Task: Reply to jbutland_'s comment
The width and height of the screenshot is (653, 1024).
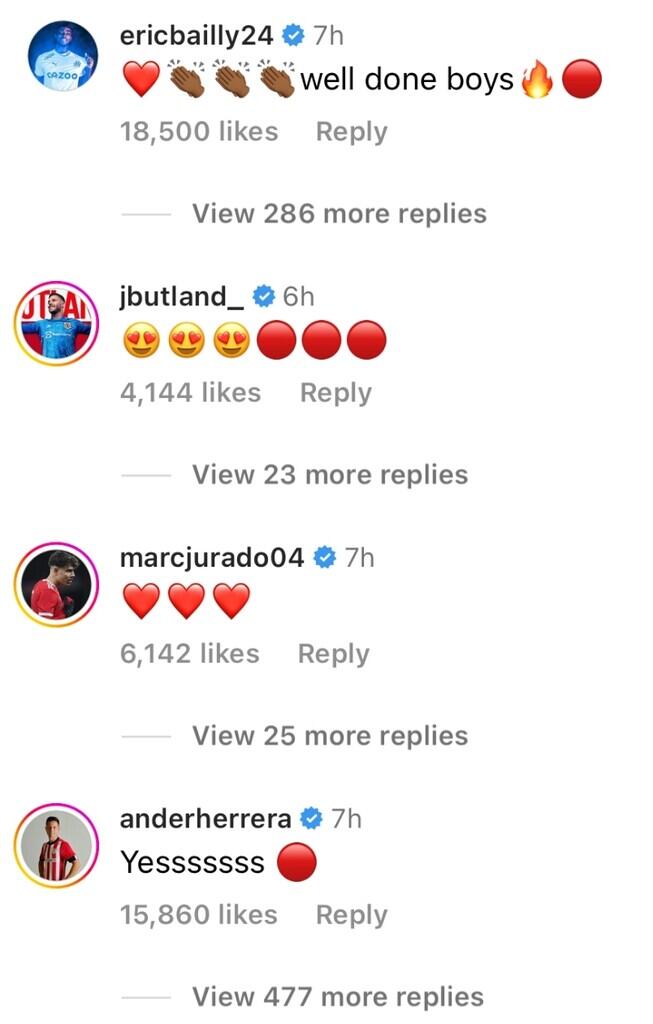Action: point(335,393)
